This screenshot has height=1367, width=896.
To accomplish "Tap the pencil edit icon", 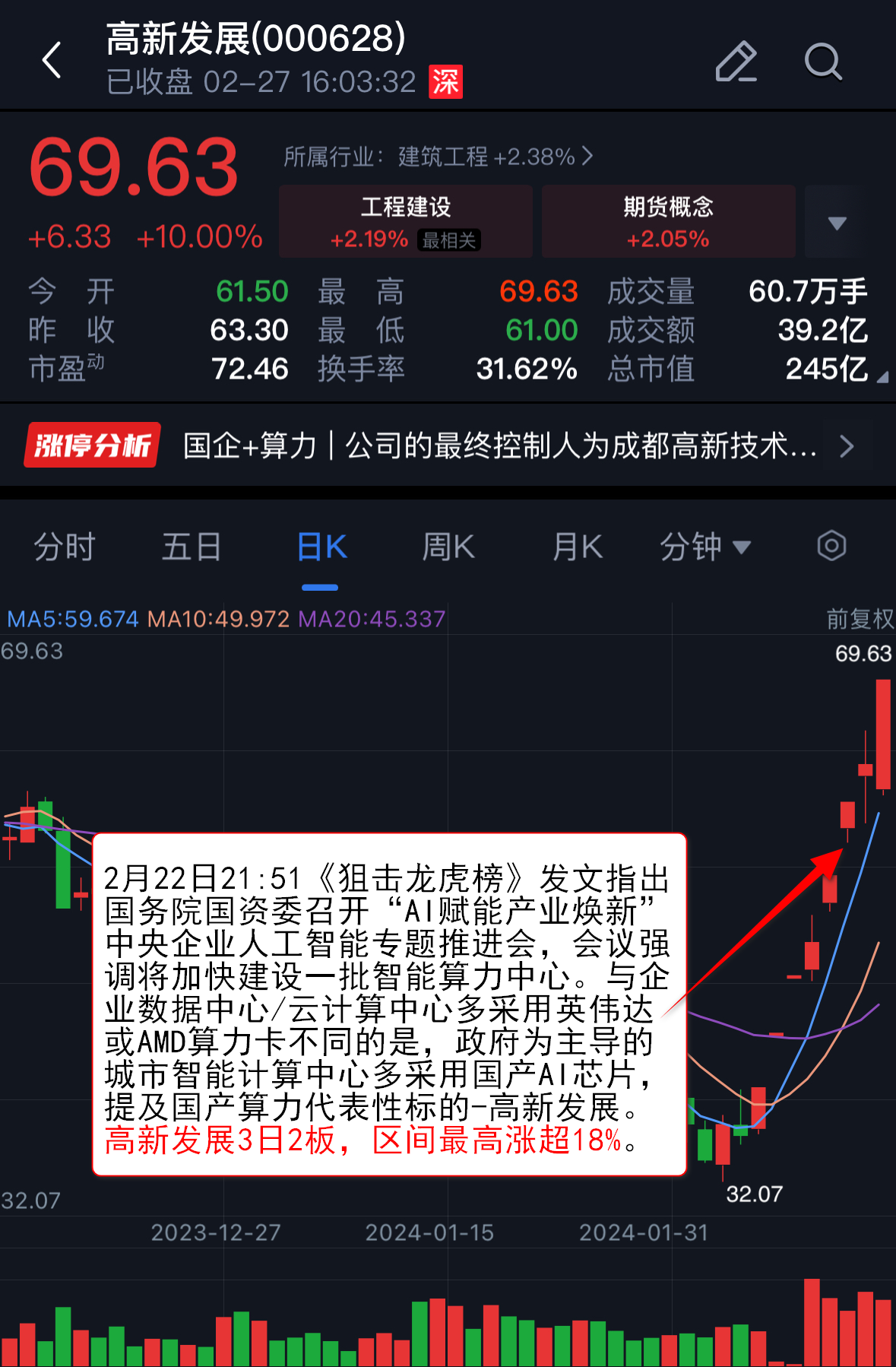I will coord(736,61).
